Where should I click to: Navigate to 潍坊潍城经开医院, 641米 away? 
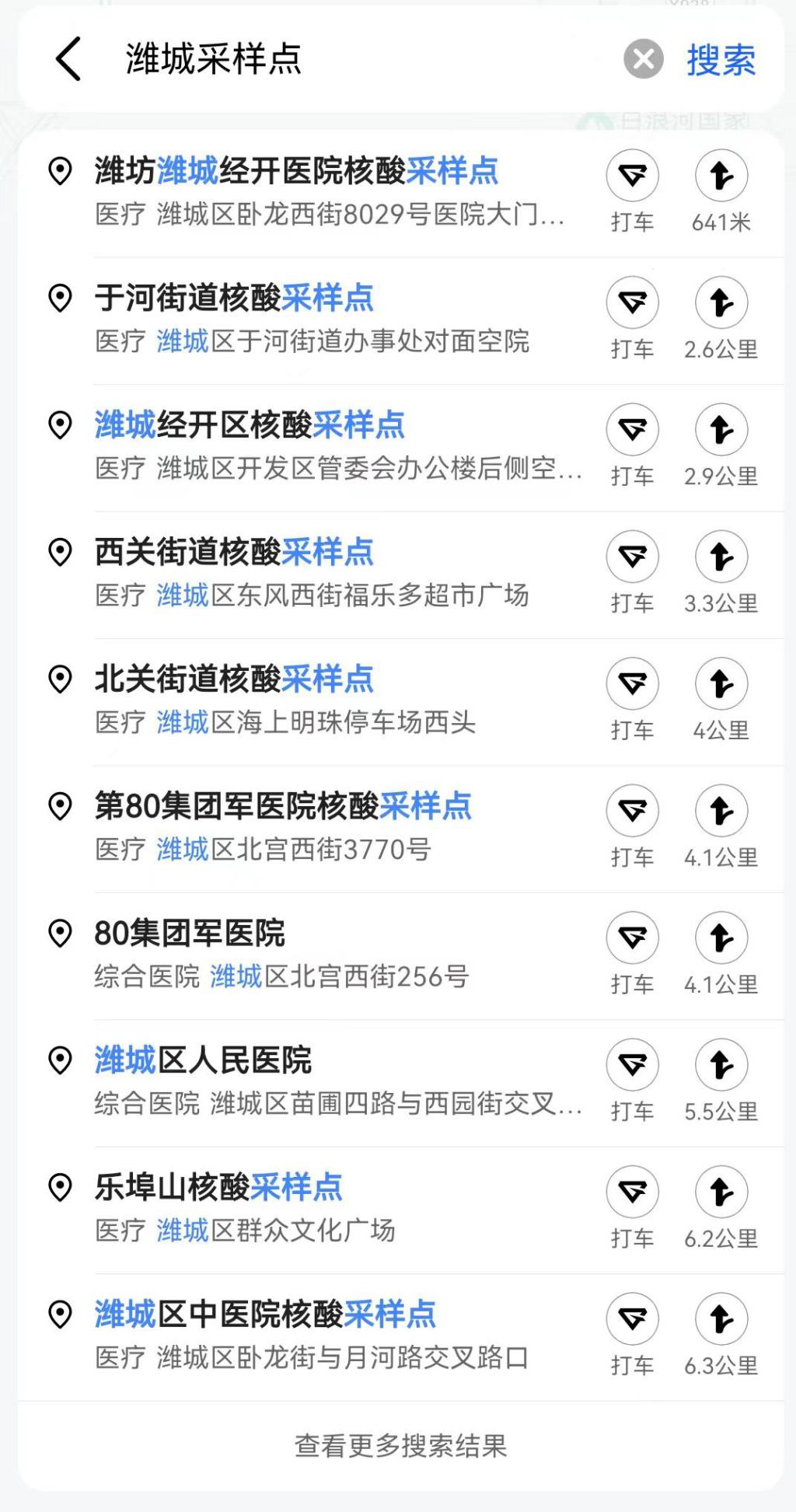(721, 176)
